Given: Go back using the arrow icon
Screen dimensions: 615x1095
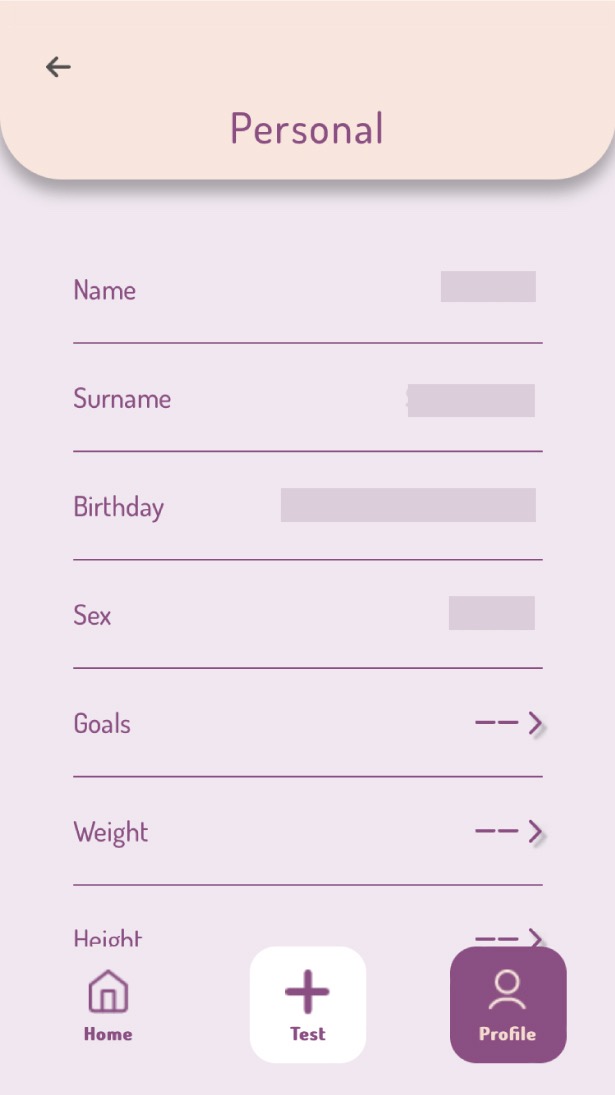Looking at the screenshot, I should [x=58, y=67].
